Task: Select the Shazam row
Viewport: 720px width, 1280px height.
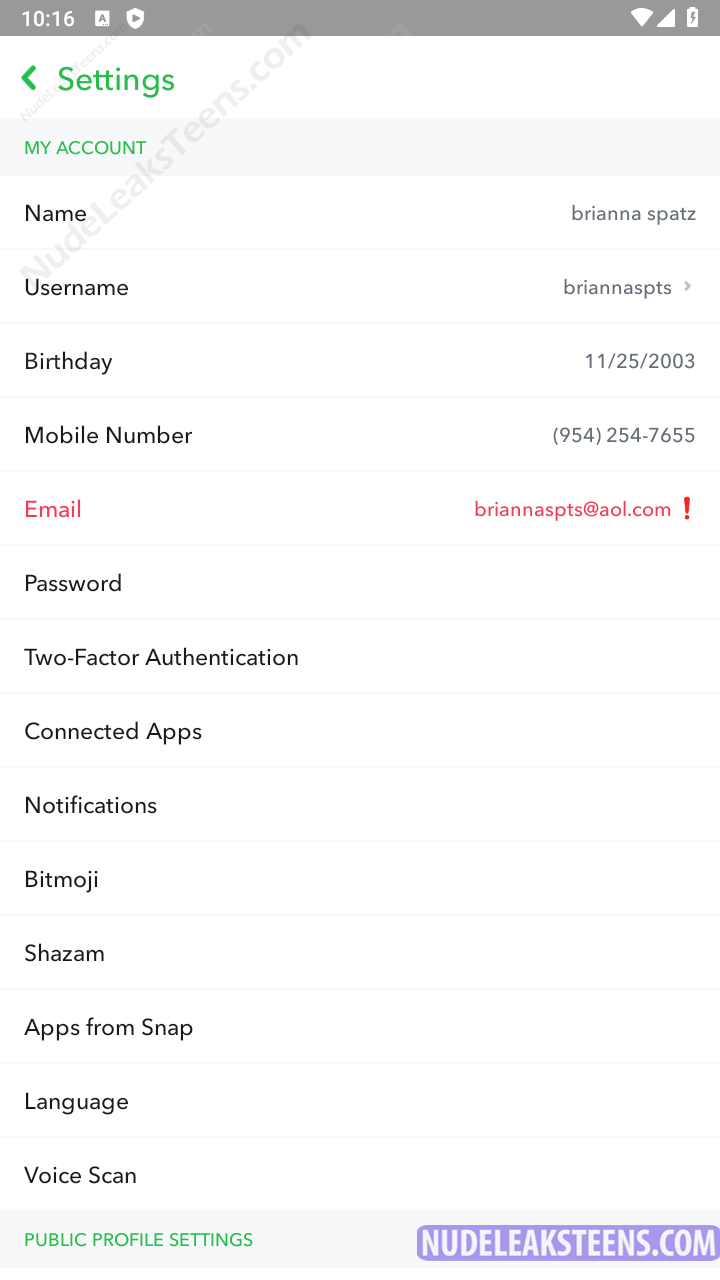Action: 360,953
